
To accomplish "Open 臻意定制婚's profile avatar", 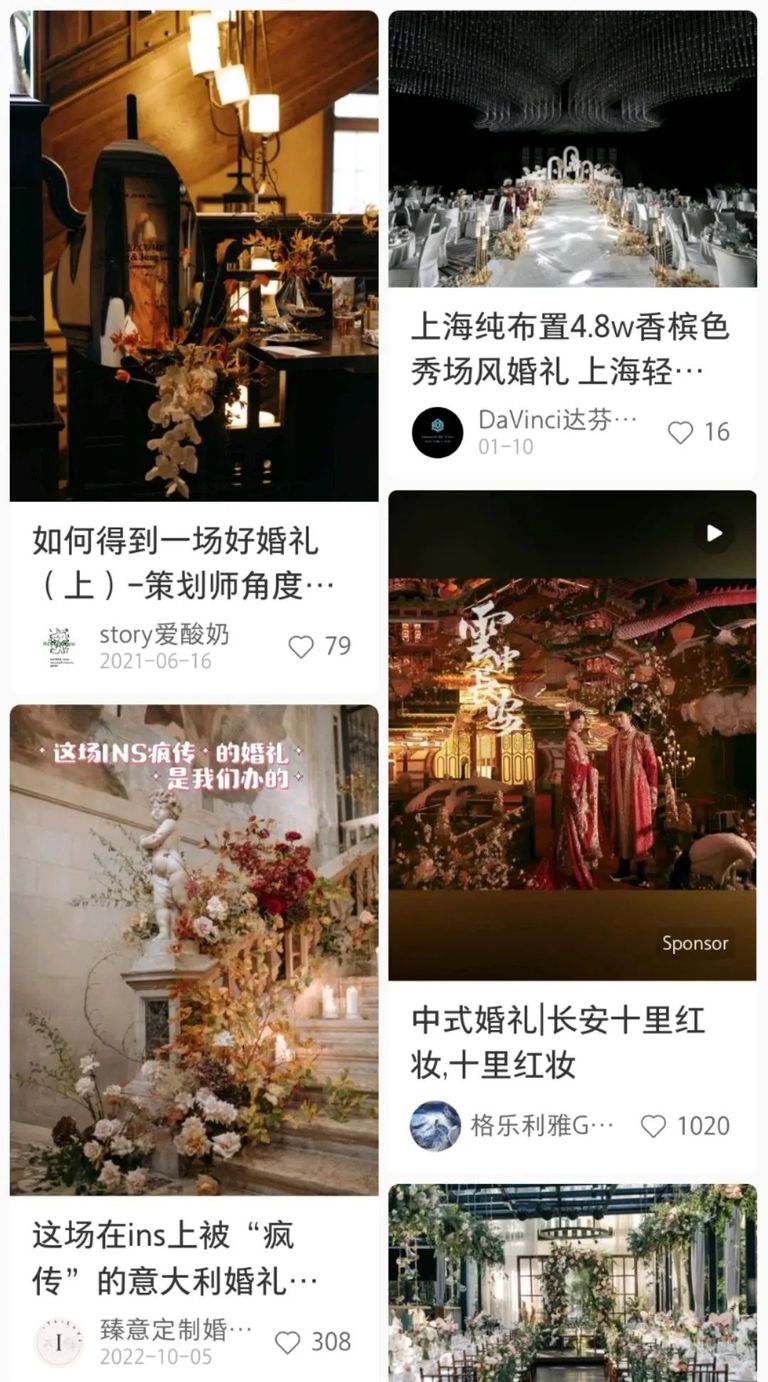I will tap(57, 1339).
